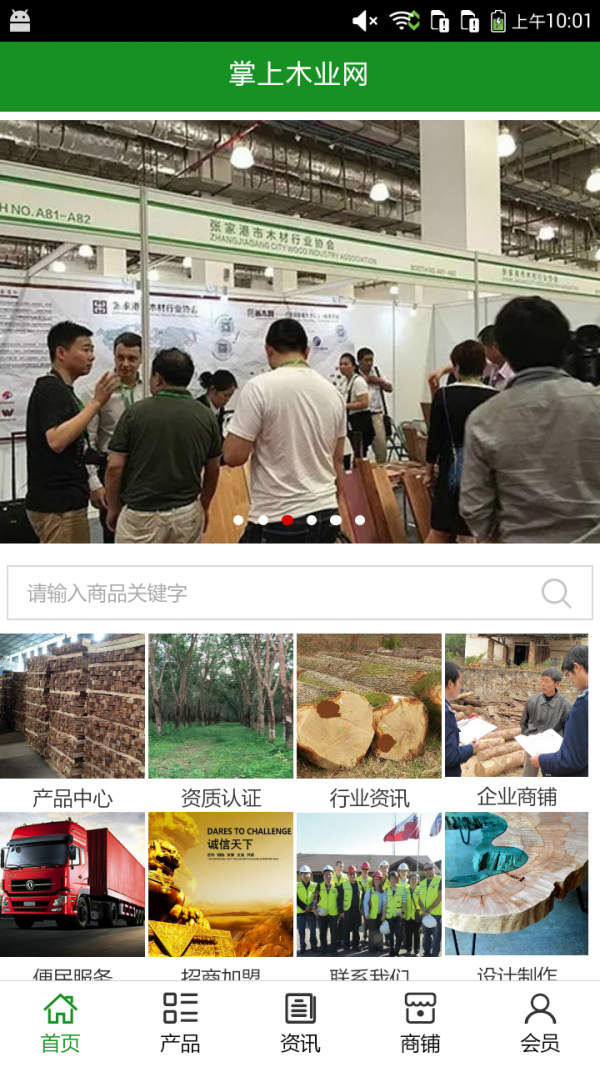Switch to the 产品 tab

(180, 1023)
